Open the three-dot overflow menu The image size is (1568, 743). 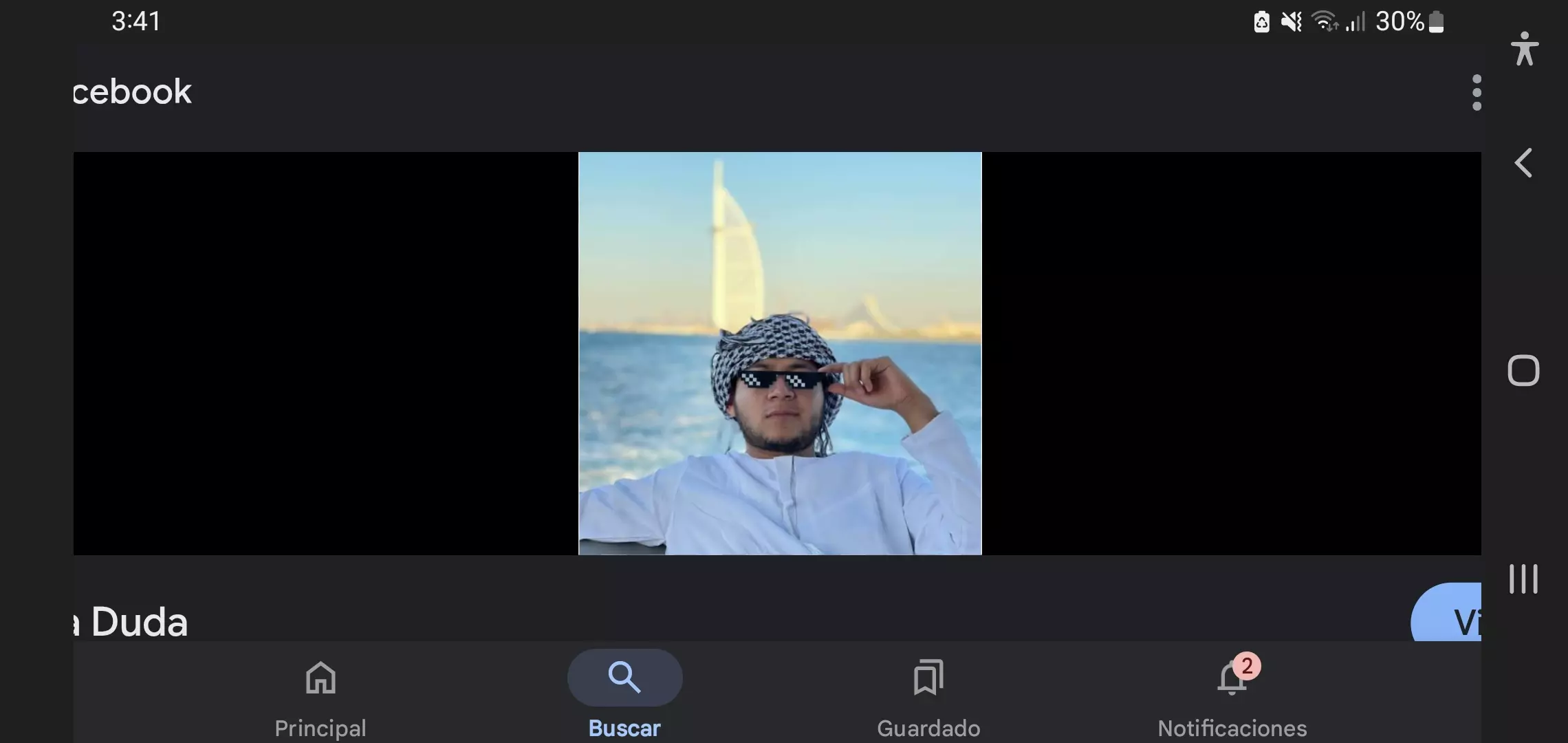(x=1476, y=93)
